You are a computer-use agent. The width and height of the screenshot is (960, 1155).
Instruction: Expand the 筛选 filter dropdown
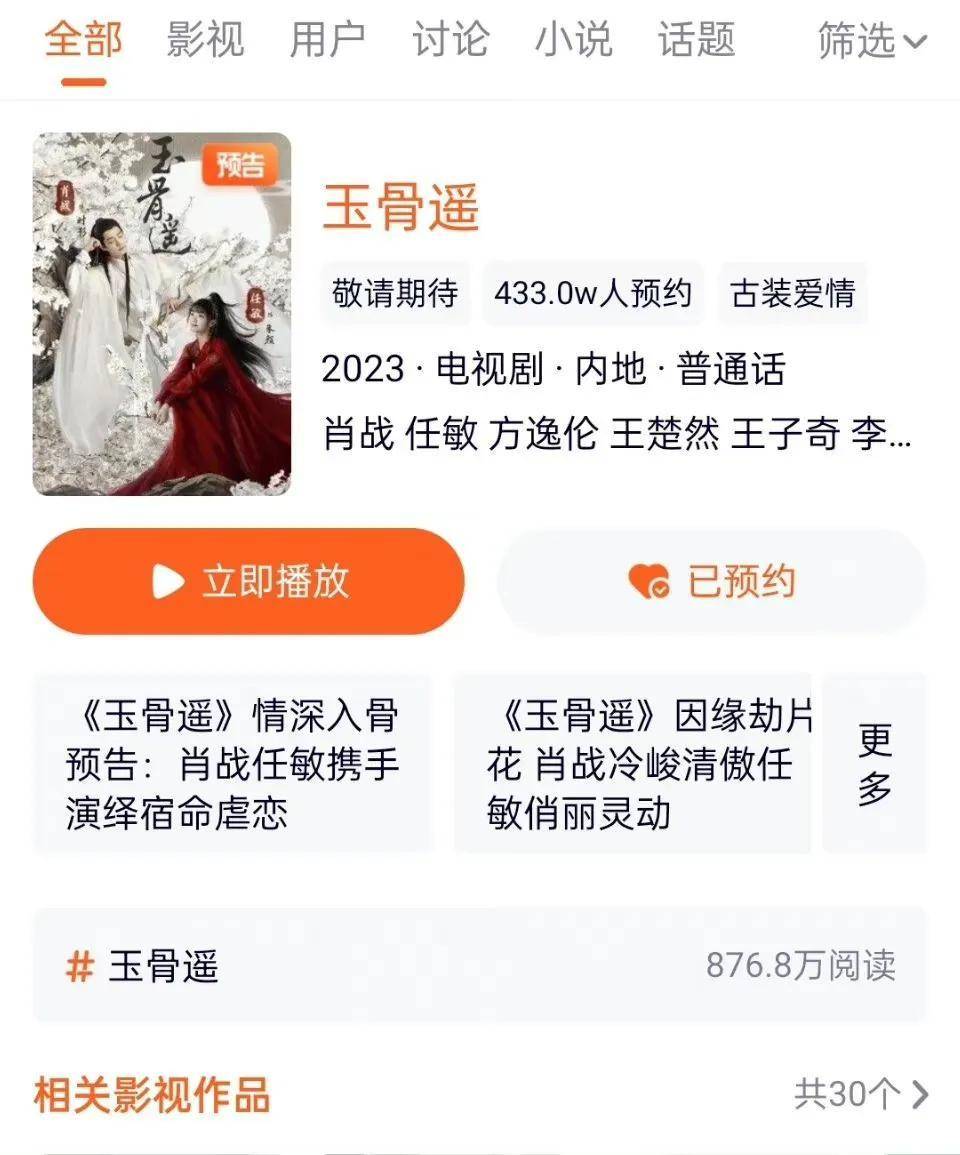(x=872, y=41)
